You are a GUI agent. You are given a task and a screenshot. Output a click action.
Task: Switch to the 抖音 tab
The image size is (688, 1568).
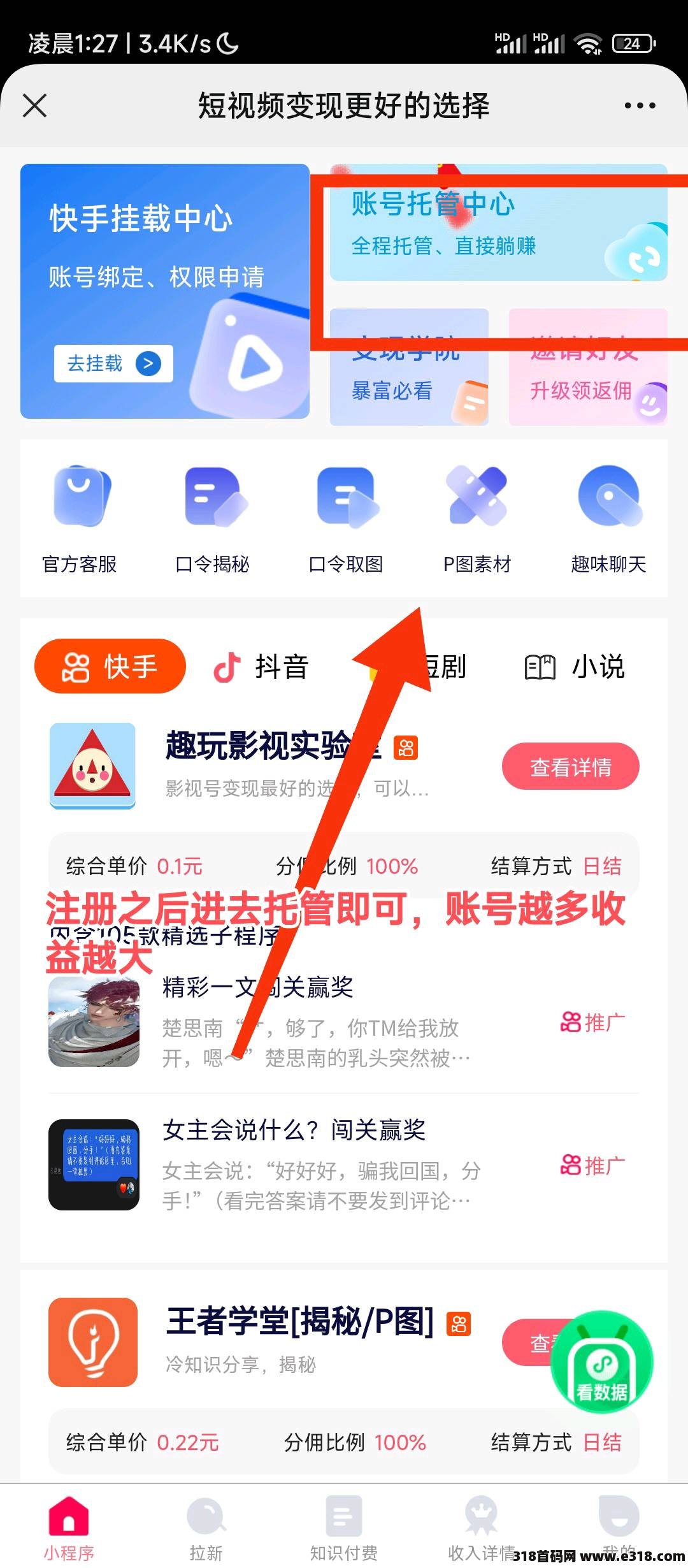pos(261,667)
